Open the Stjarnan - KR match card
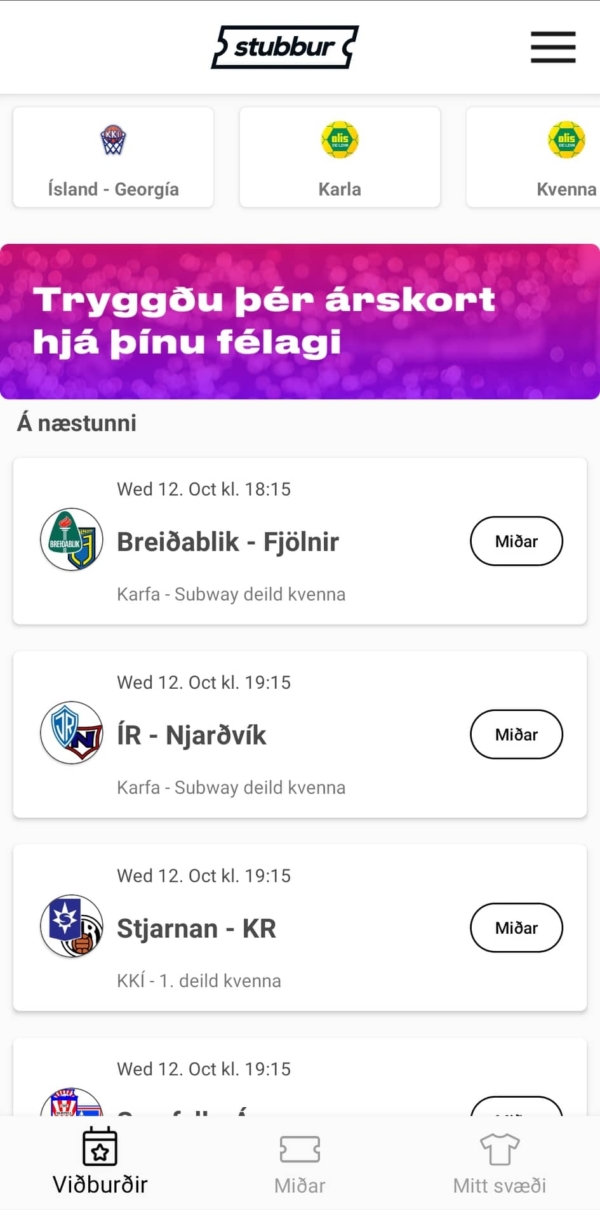 [x=300, y=928]
